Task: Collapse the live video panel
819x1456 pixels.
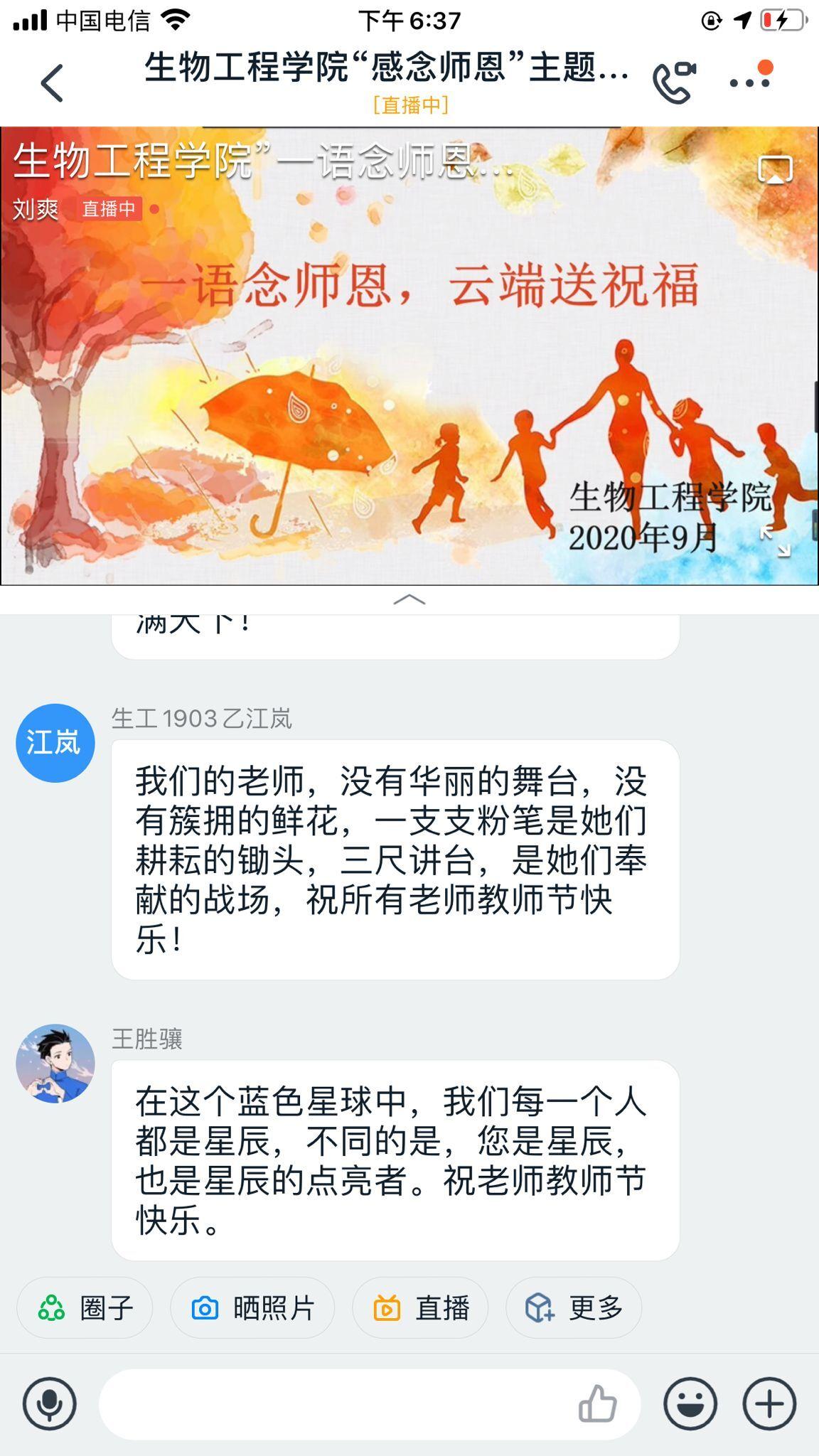Action: coord(409,601)
